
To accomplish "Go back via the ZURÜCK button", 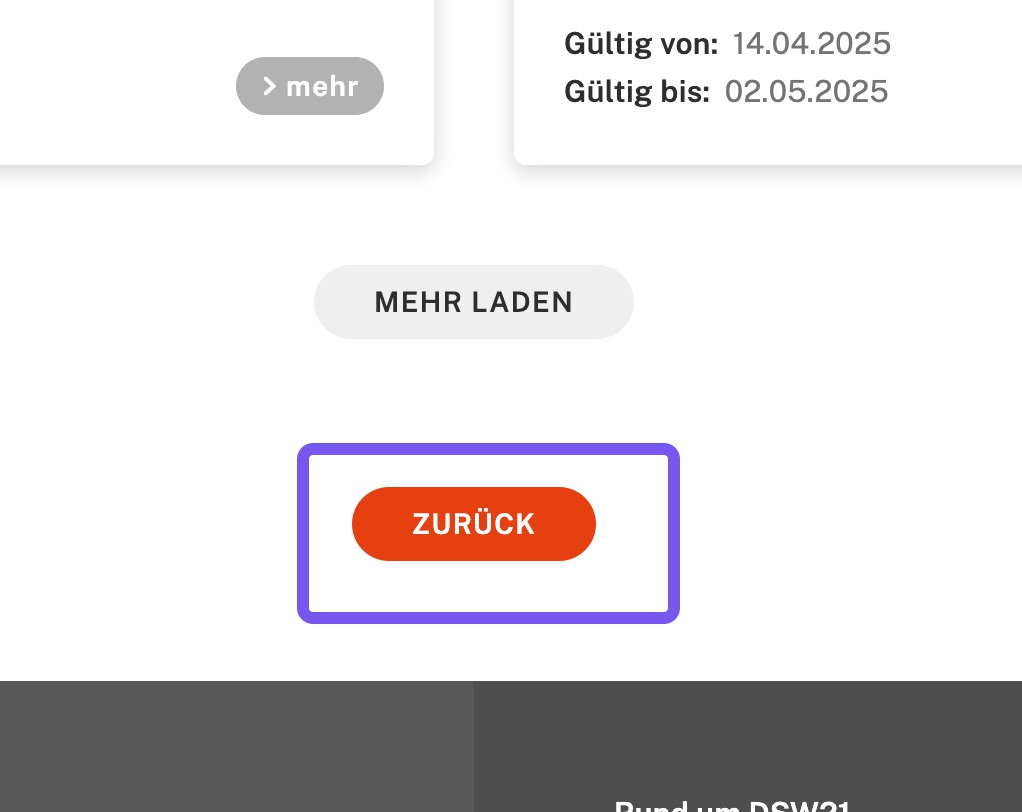I will click(473, 524).
